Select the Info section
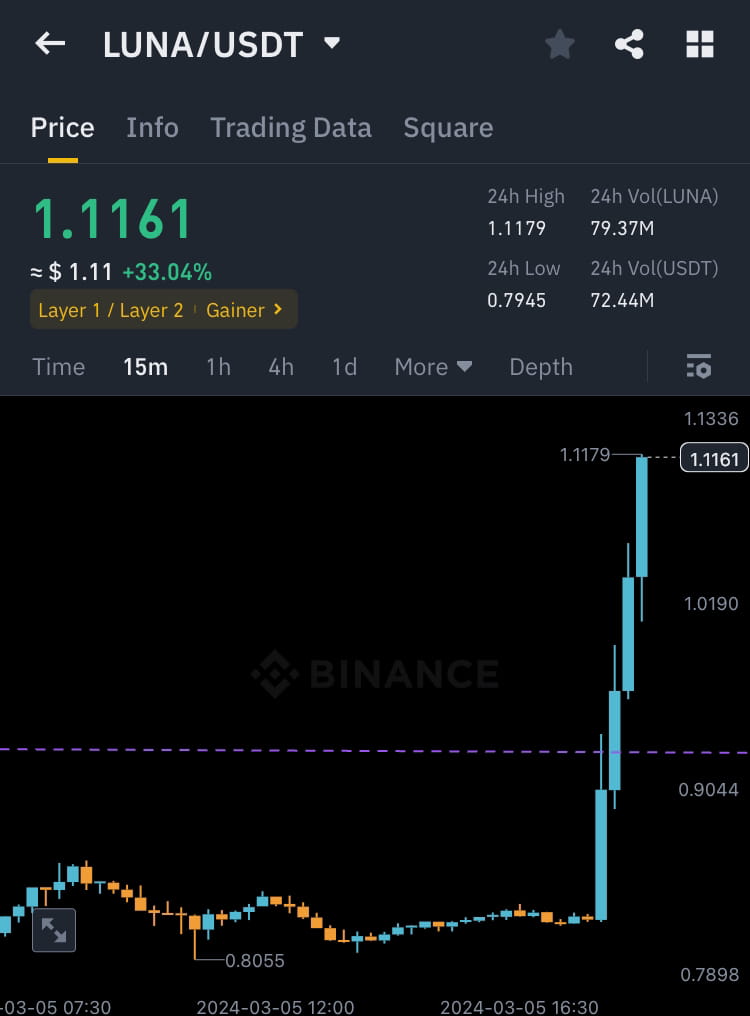Screen dimensions: 750x1016 152,127
